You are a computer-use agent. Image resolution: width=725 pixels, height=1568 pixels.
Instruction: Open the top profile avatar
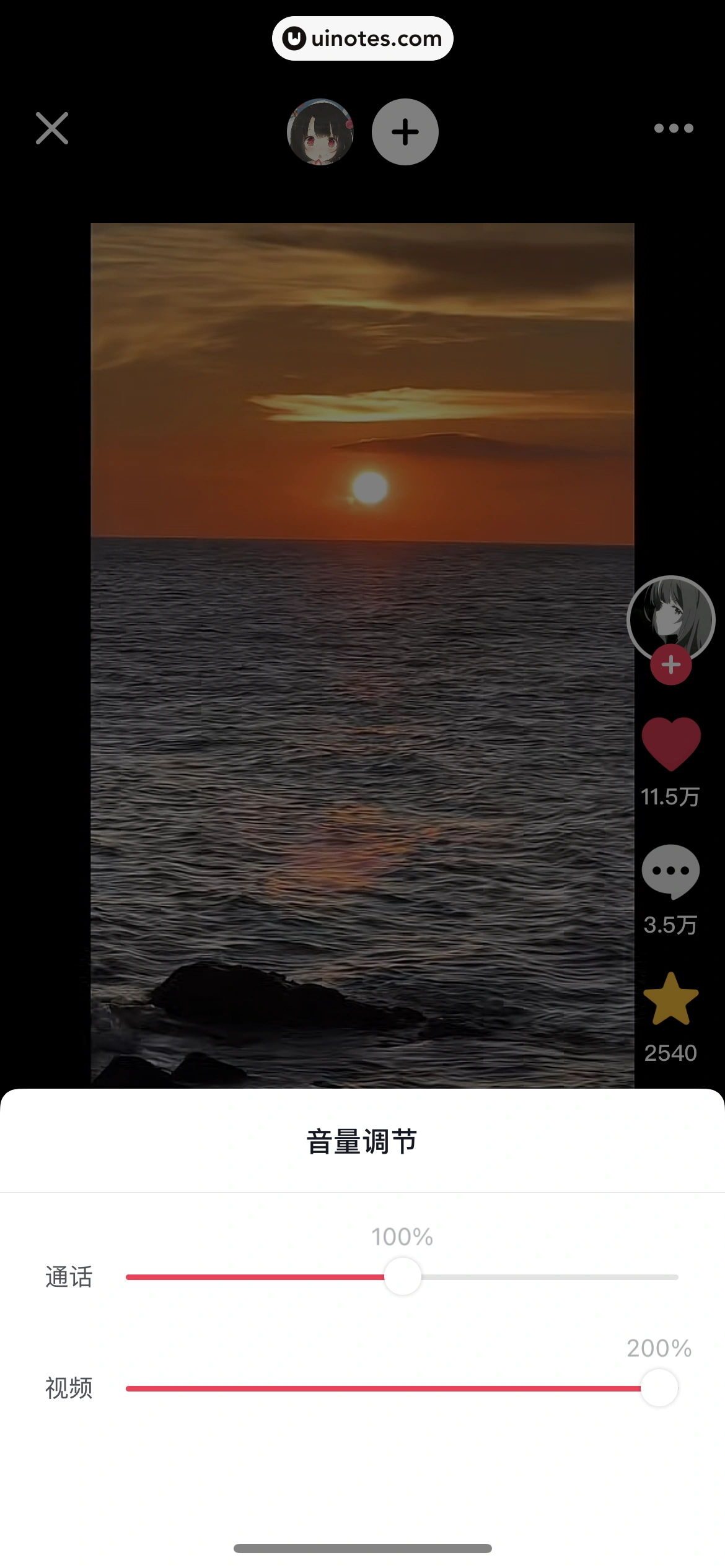click(321, 132)
